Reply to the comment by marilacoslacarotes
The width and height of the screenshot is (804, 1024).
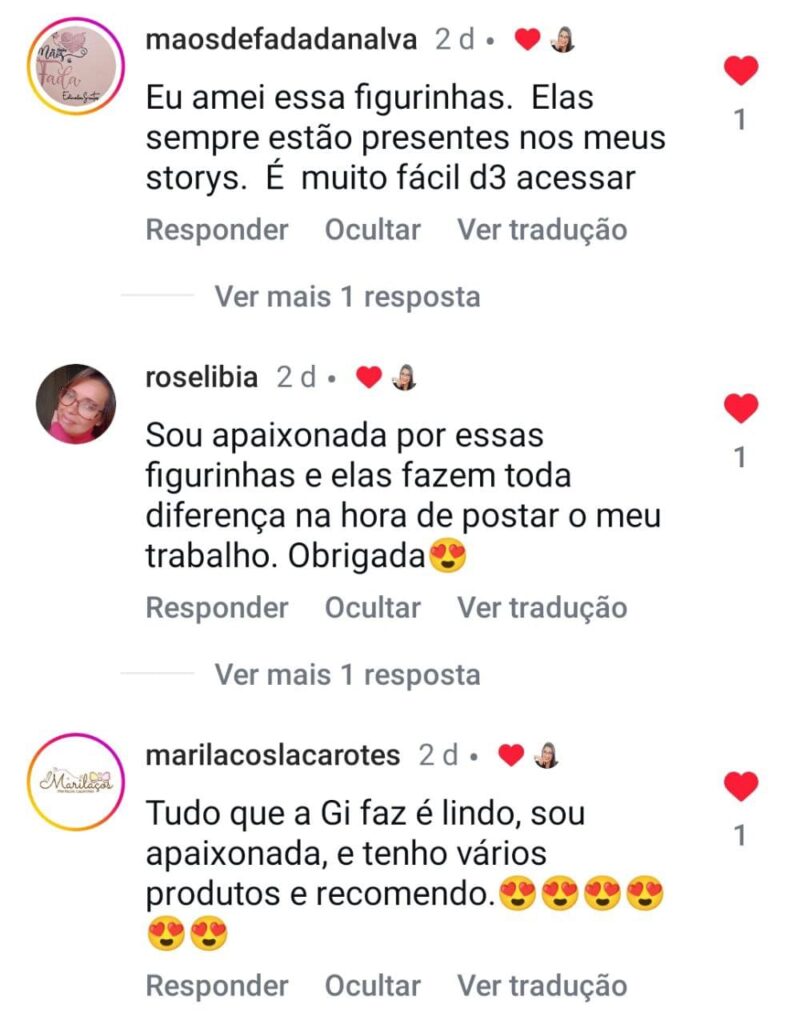pos(216,986)
